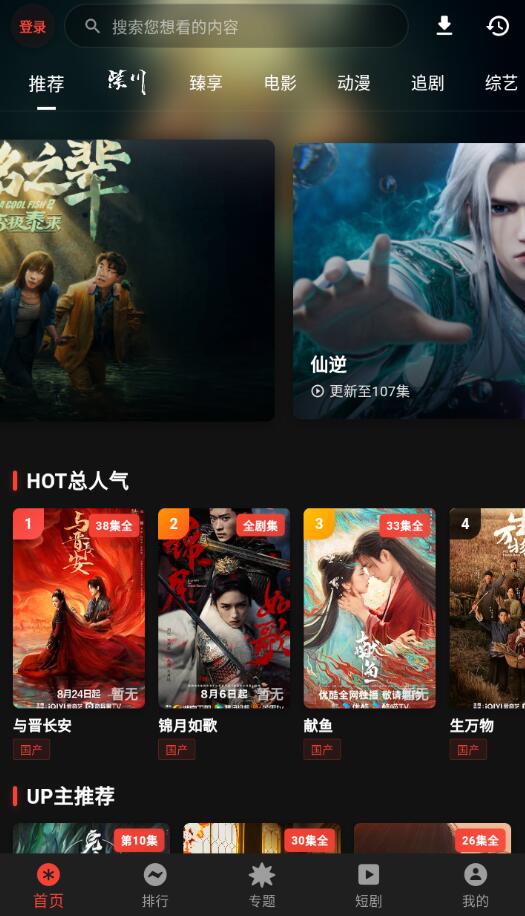Open the watch history icon

498,26
